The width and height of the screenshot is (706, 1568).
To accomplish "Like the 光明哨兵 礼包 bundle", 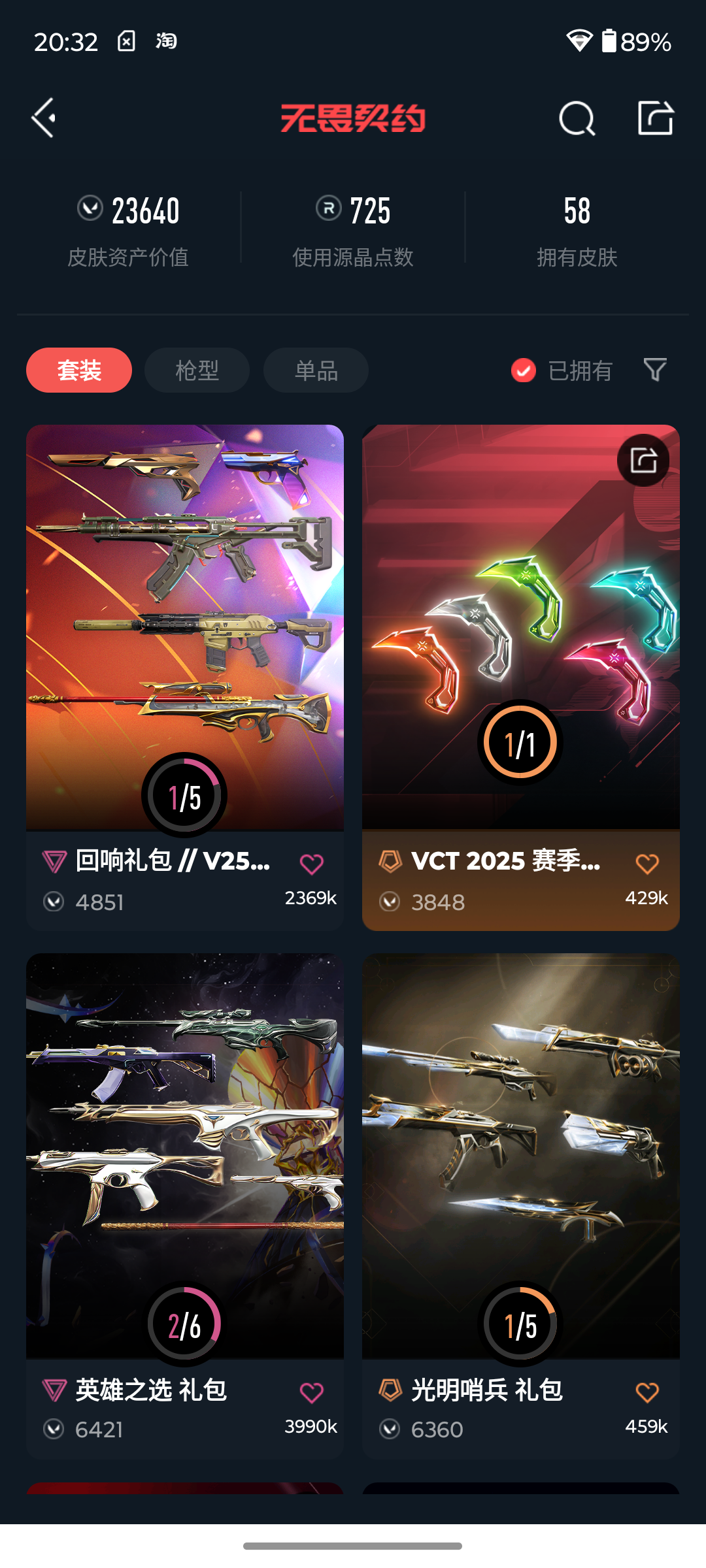I will pyautogui.click(x=647, y=1392).
